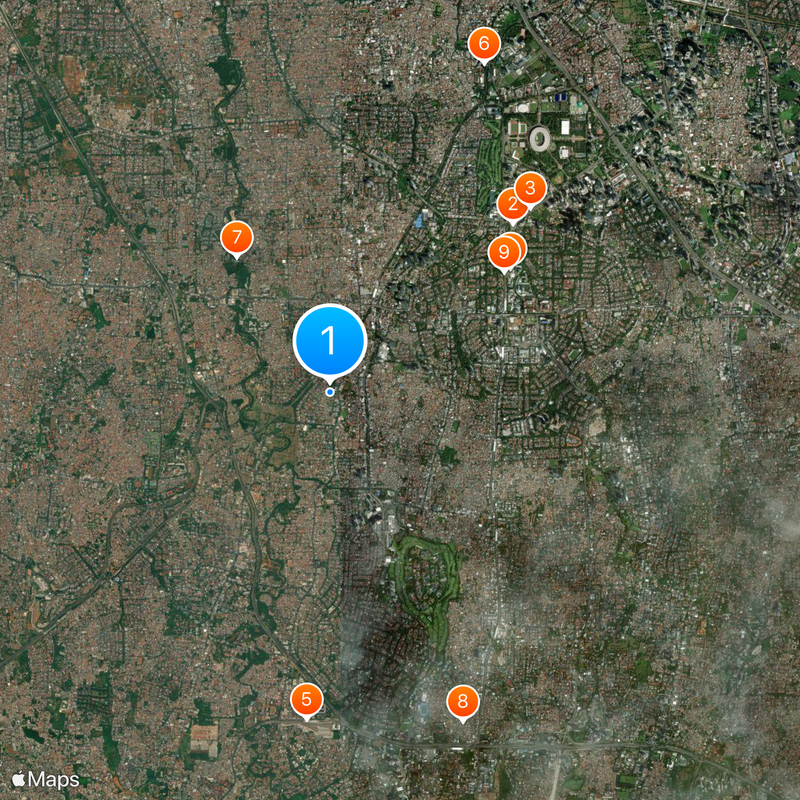
Task: Choose the orange pin numbered 7
Action: point(236,238)
